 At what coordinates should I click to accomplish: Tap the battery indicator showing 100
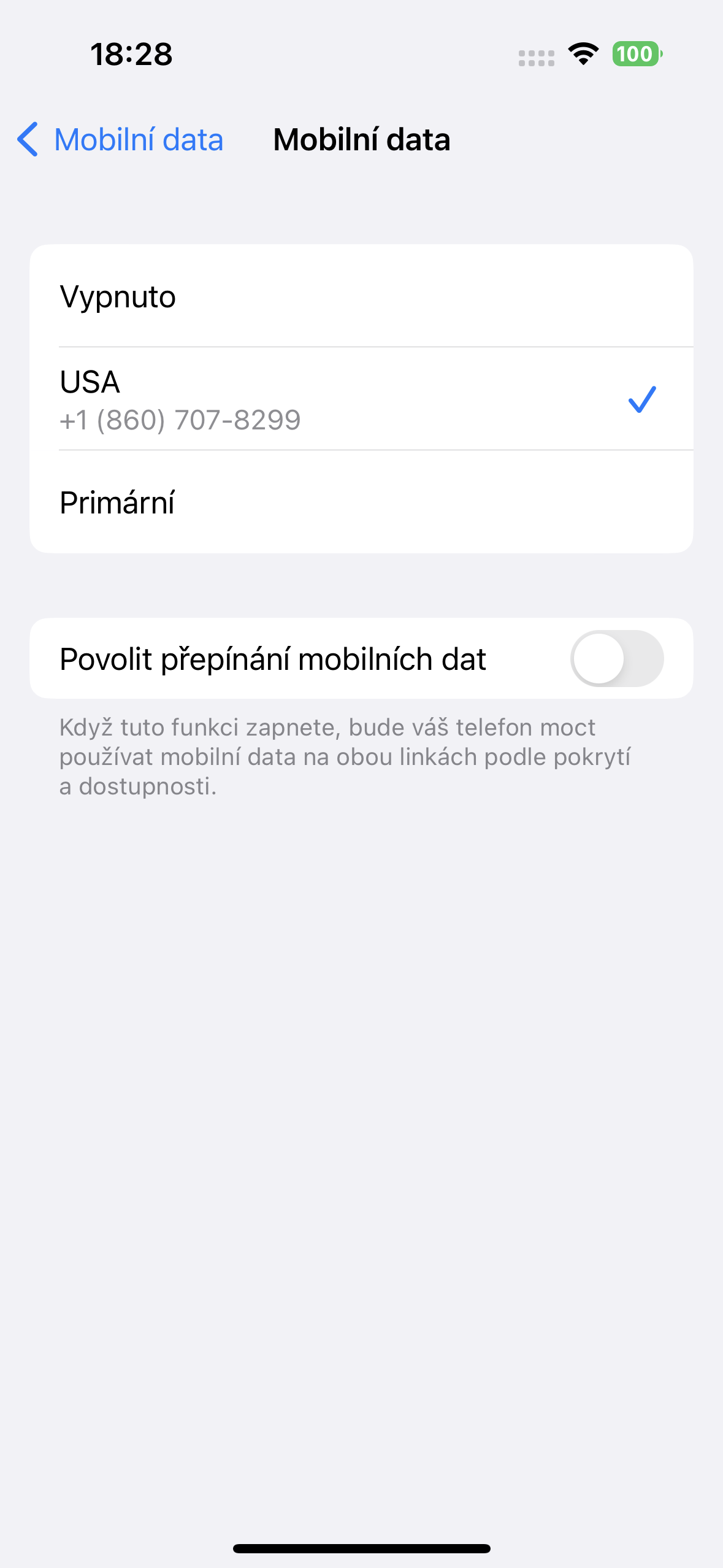click(636, 55)
